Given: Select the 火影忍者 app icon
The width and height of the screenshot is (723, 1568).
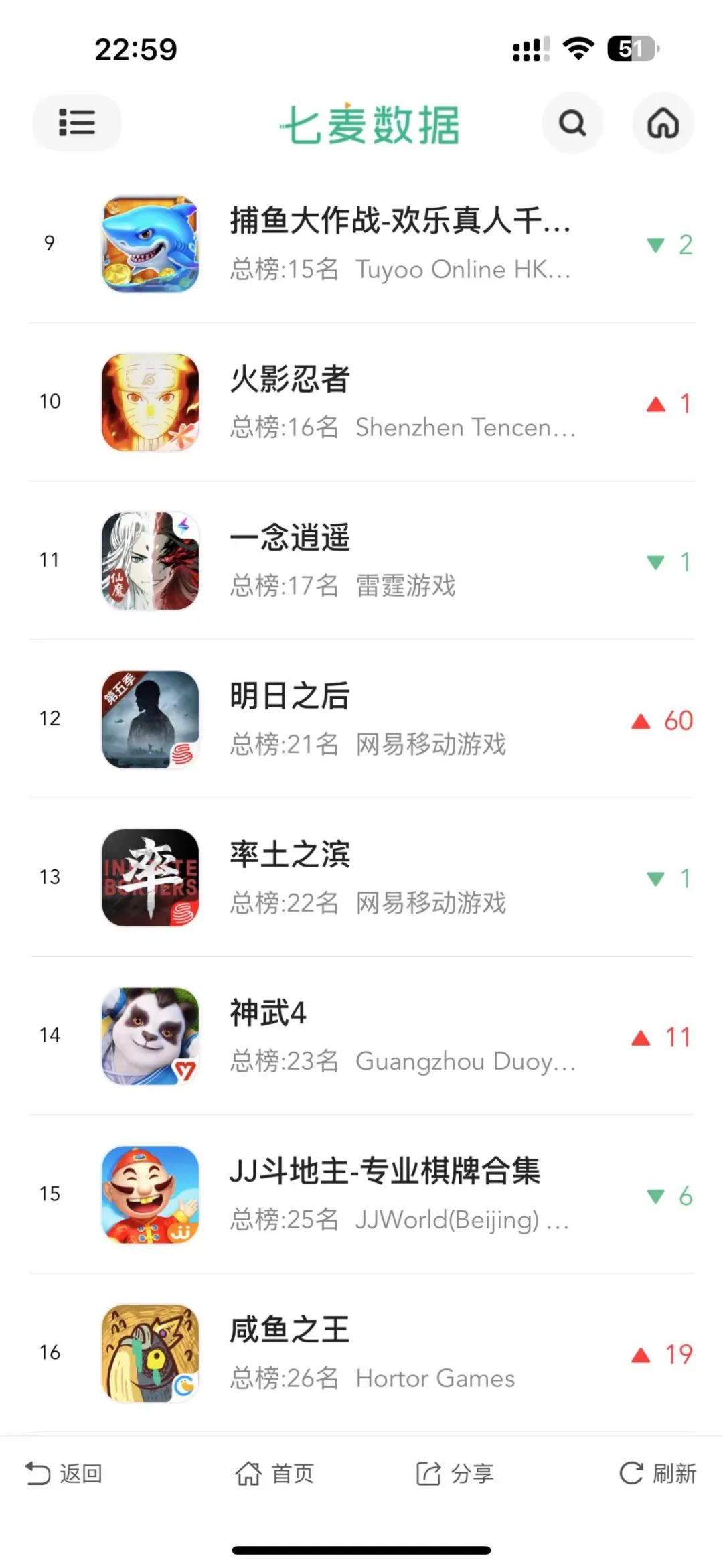Looking at the screenshot, I should coord(149,403).
